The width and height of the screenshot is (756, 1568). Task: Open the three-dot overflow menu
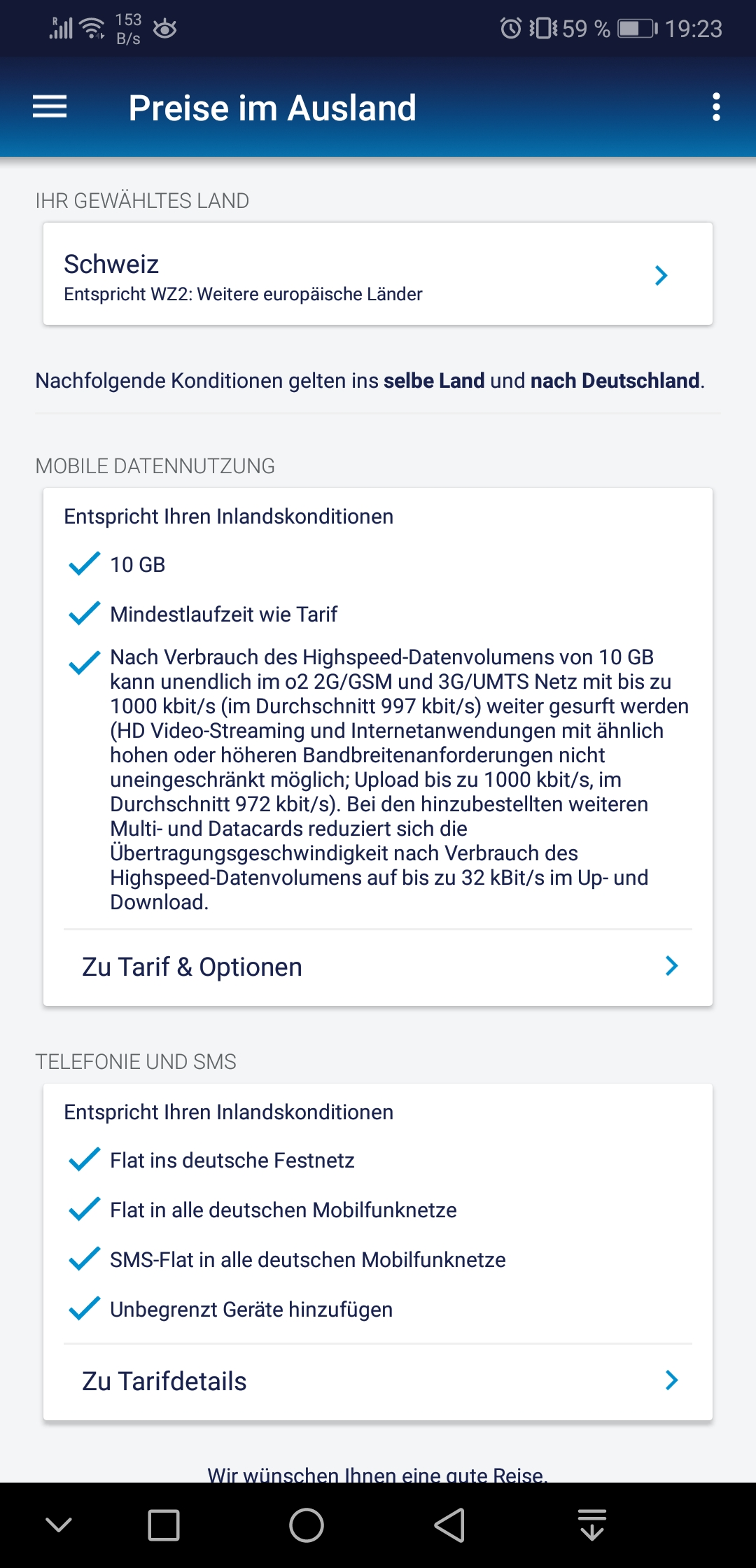715,107
